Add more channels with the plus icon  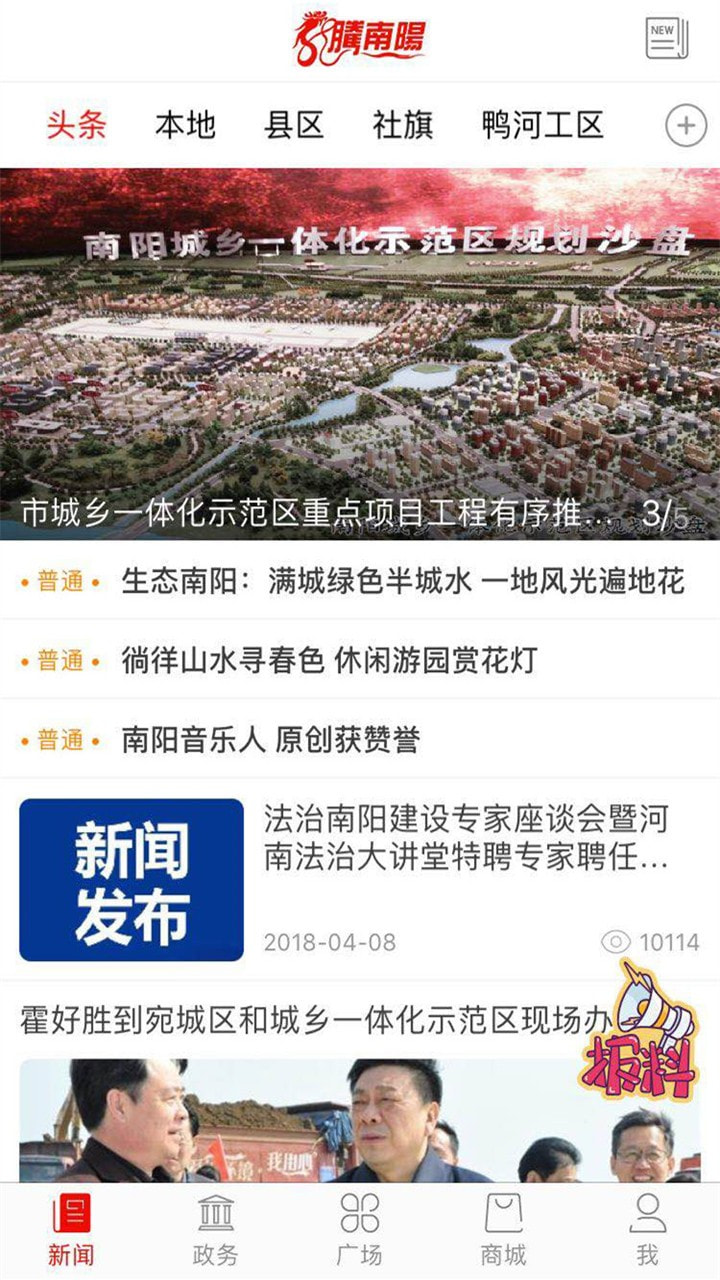(686, 126)
